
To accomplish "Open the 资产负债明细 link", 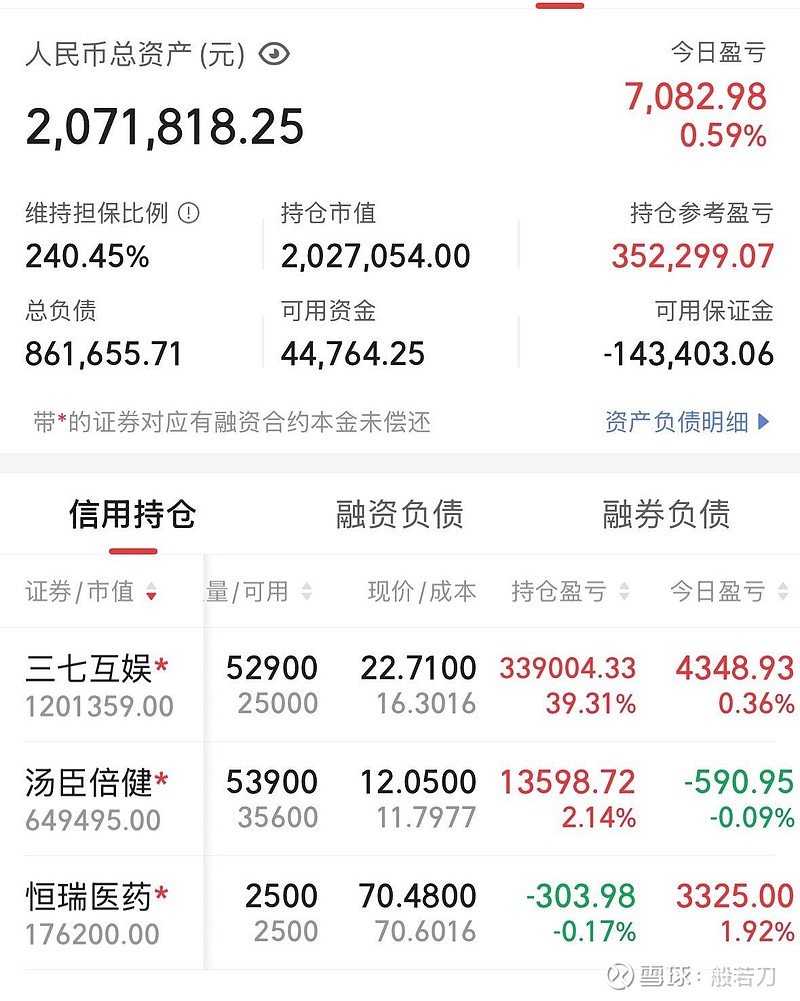I will coord(687,422).
